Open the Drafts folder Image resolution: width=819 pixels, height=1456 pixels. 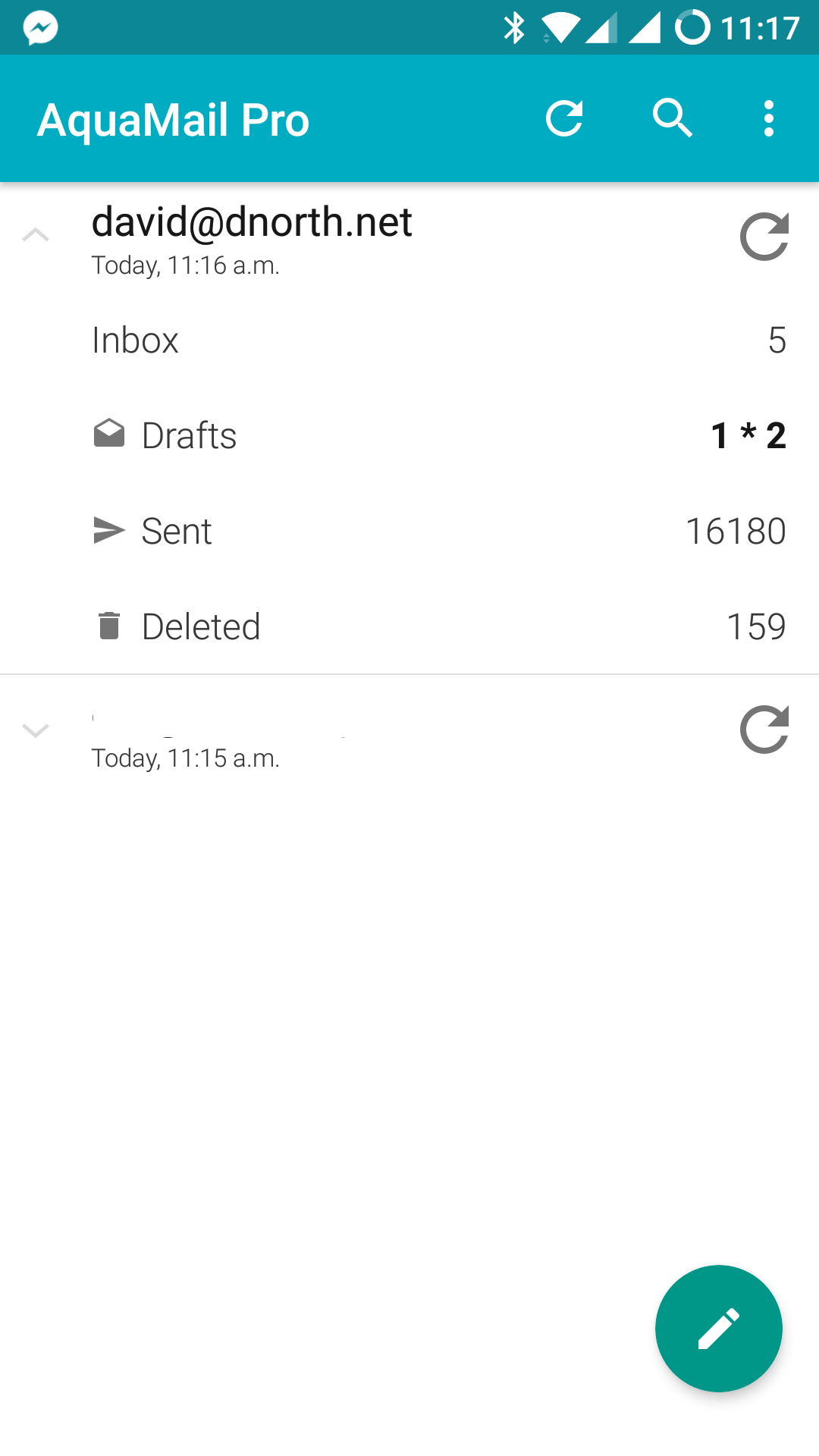point(409,435)
